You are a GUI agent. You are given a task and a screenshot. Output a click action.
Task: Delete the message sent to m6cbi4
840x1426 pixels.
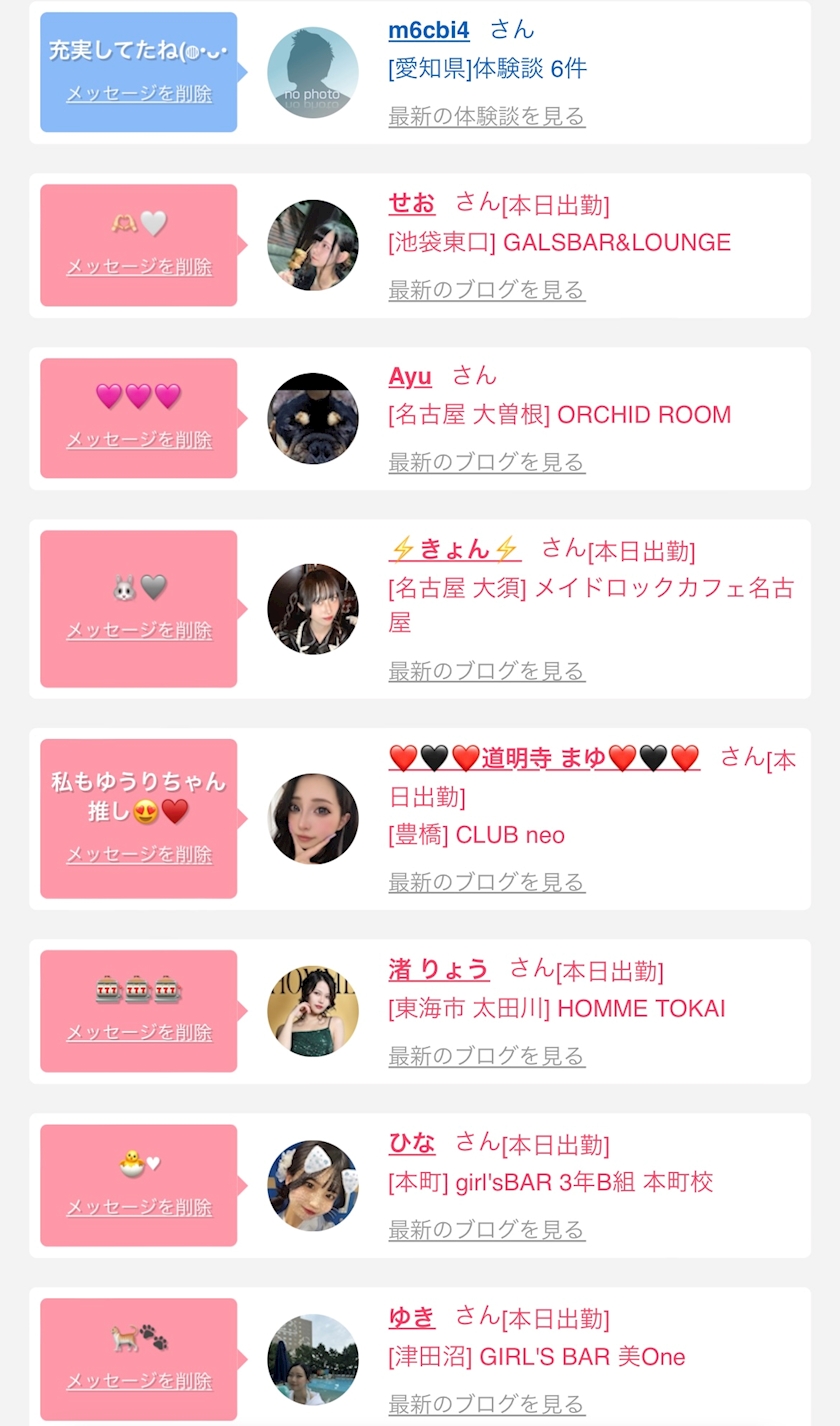click(139, 94)
